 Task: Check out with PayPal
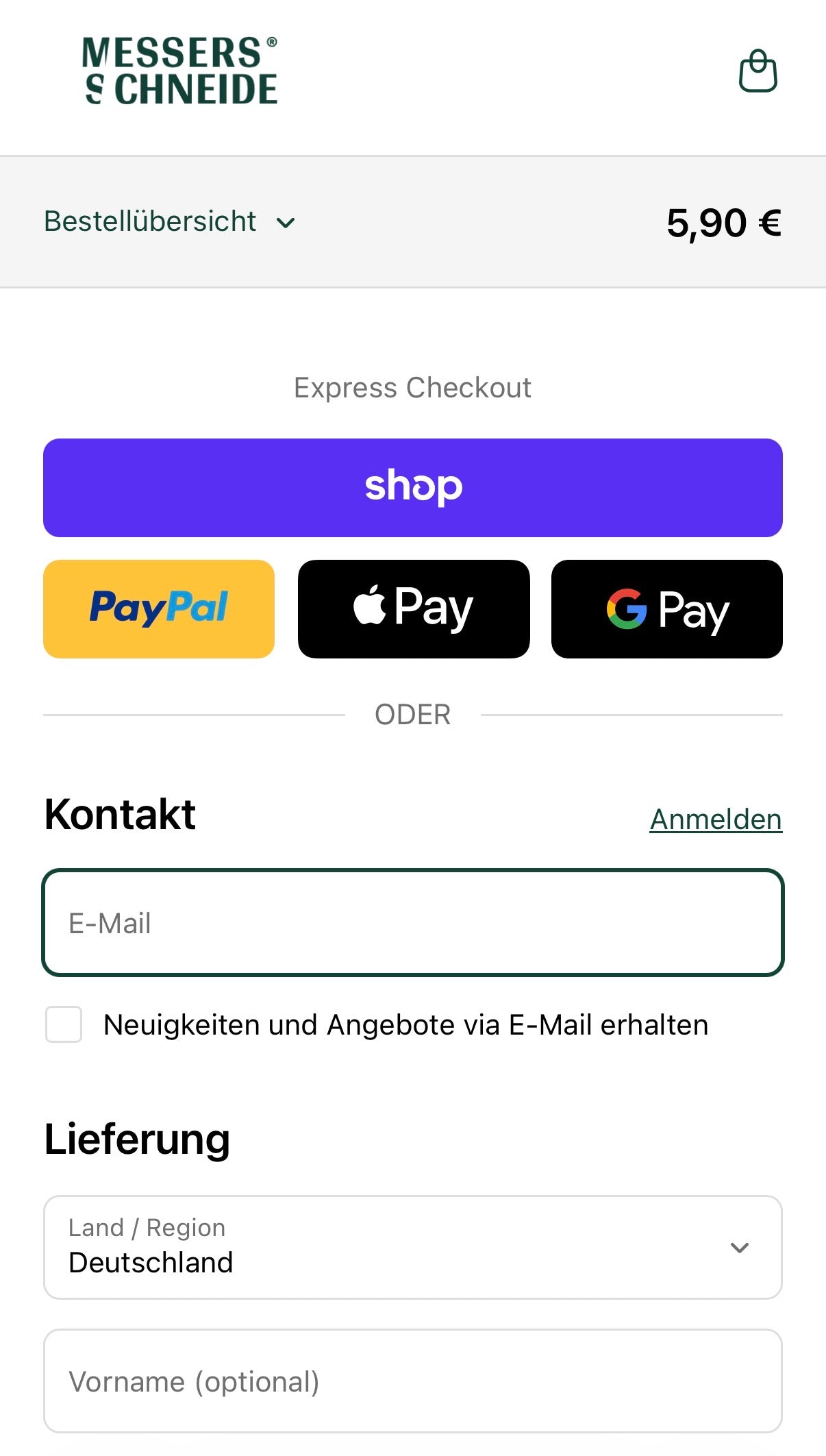(159, 609)
